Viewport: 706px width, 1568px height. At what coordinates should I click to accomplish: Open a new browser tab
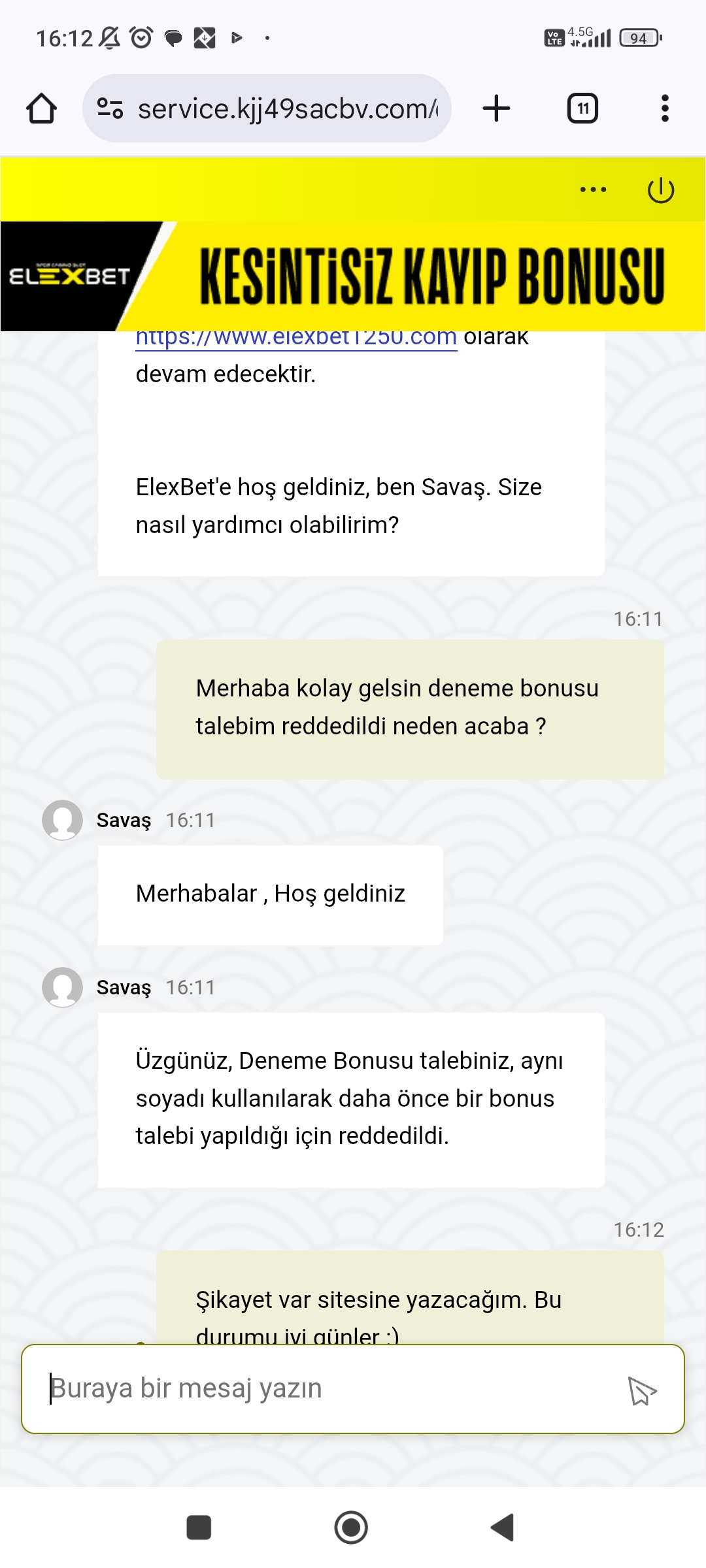pyautogui.click(x=496, y=108)
